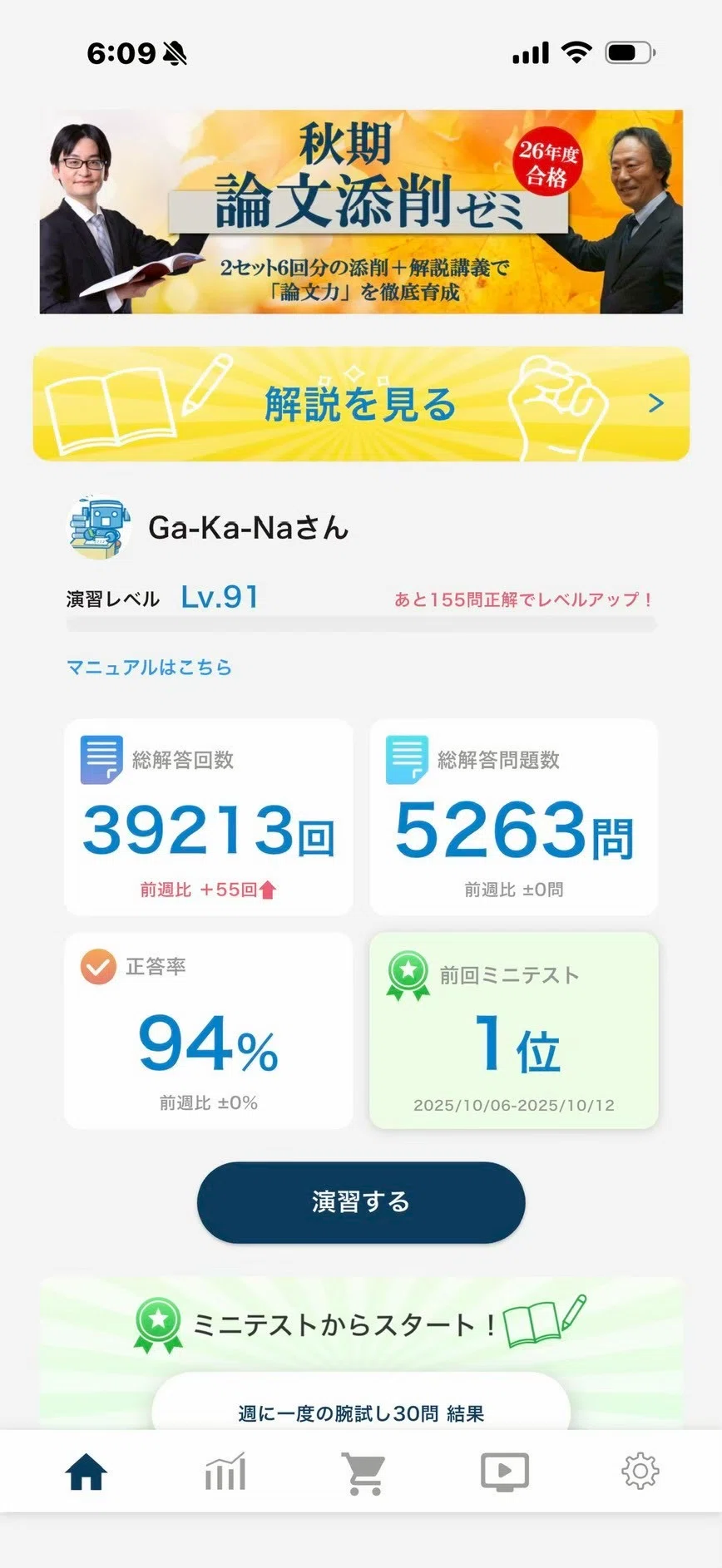
Task: Tap the 解説を見る banner
Action: point(361,404)
